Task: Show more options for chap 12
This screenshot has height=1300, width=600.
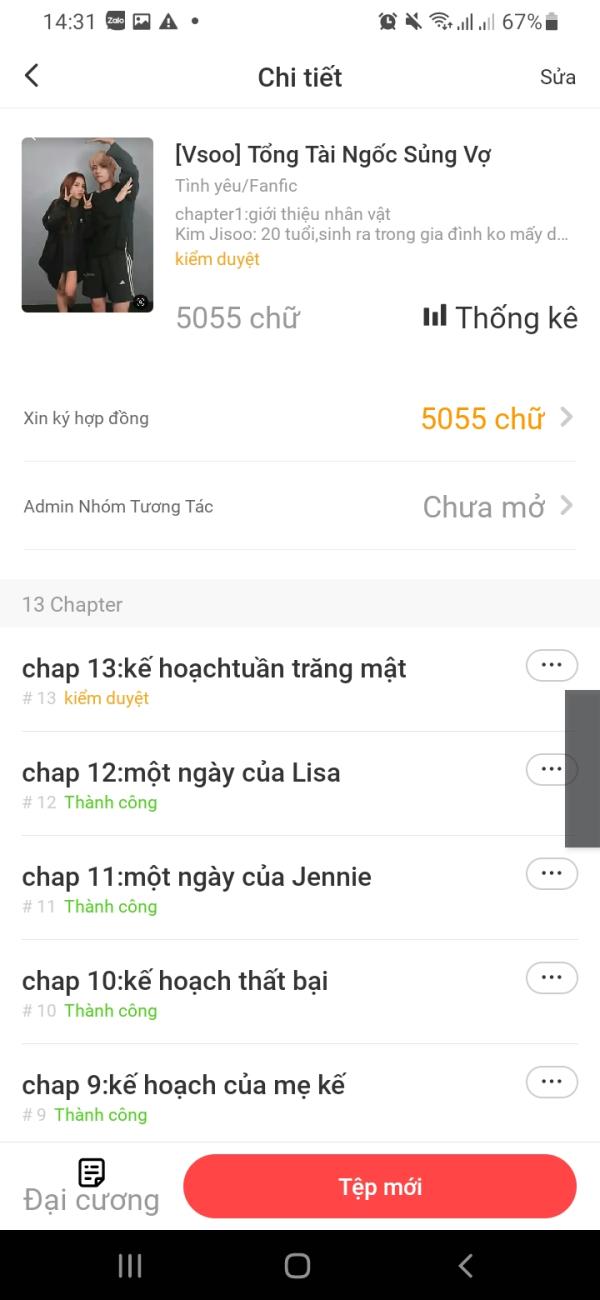Action: click(552, 769)
